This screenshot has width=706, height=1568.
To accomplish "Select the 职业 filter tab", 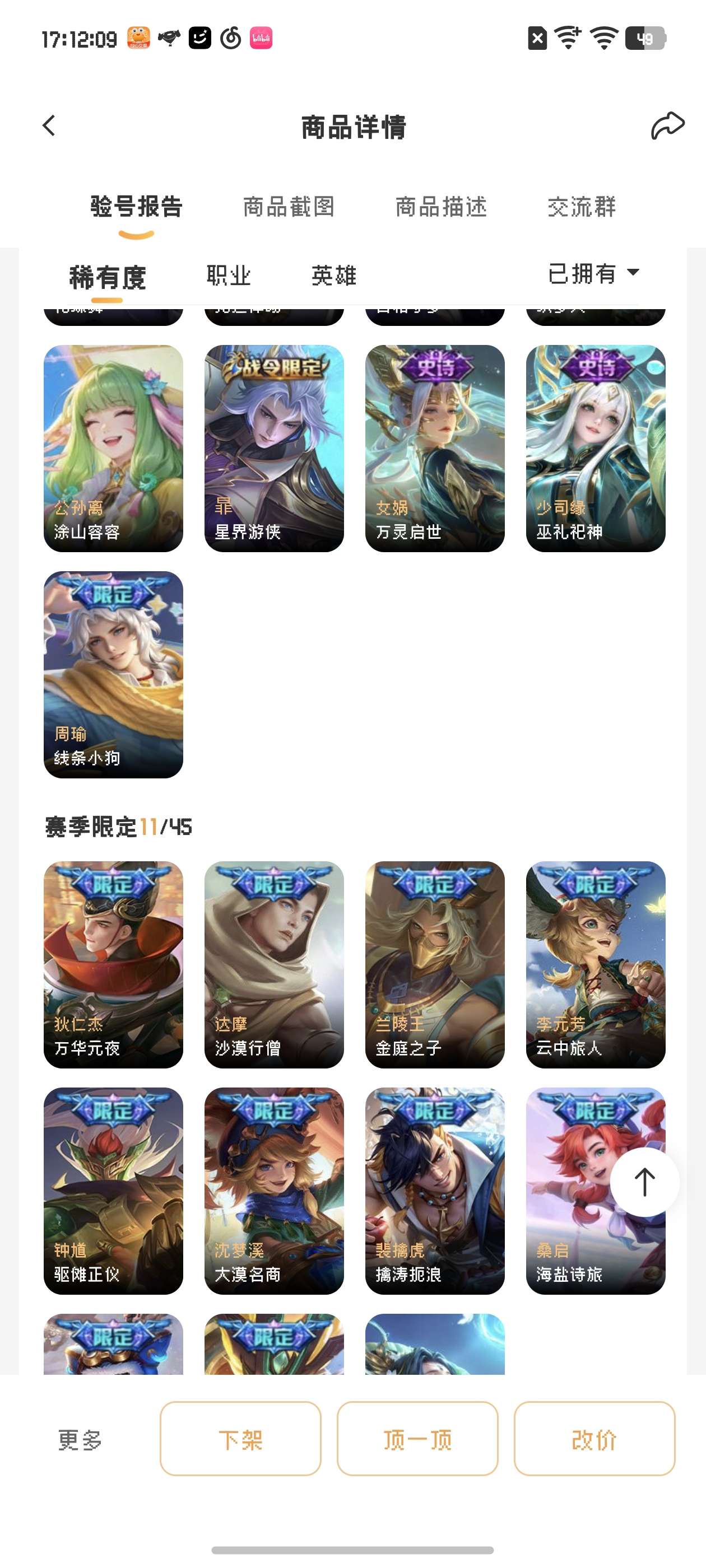I will pos(229,276).
